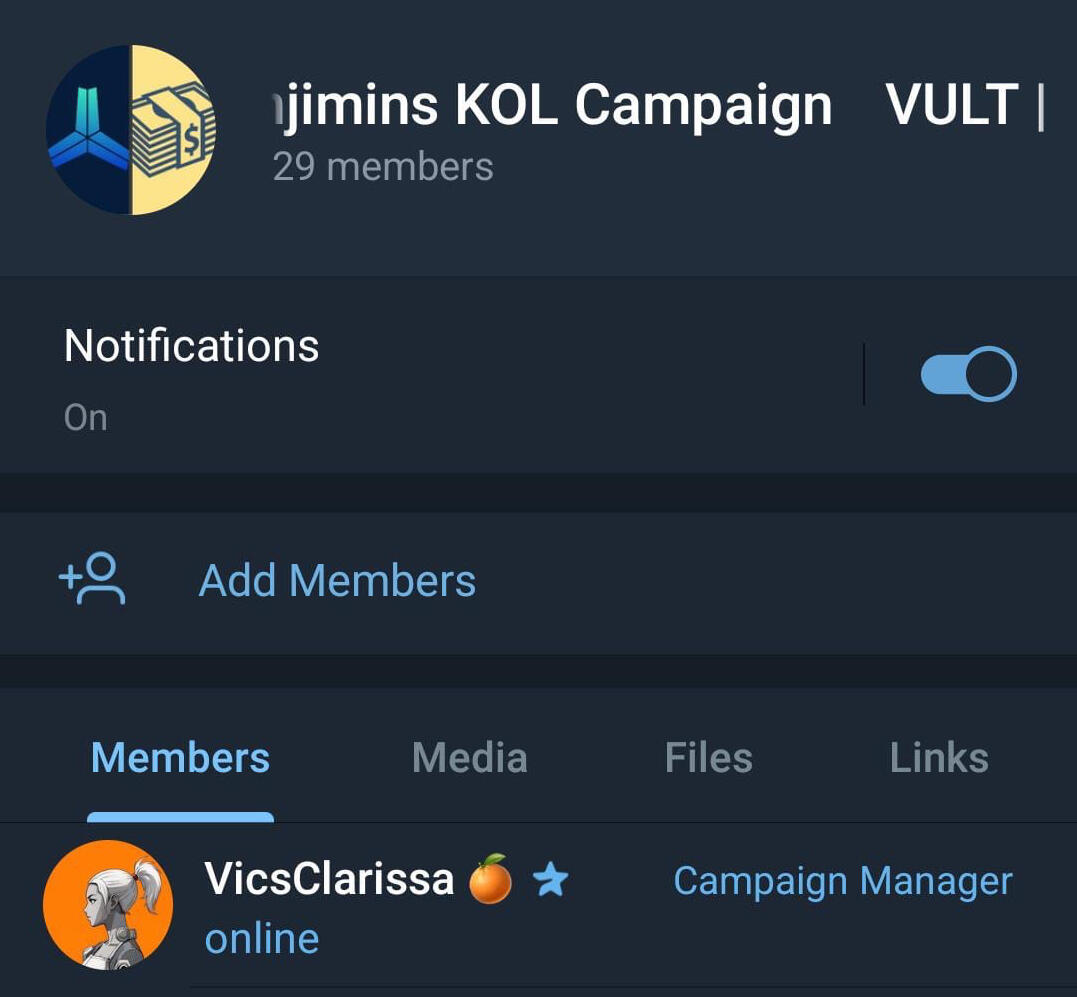
Task: Open VicsClarissa's member profile
Action: (330, 905)
